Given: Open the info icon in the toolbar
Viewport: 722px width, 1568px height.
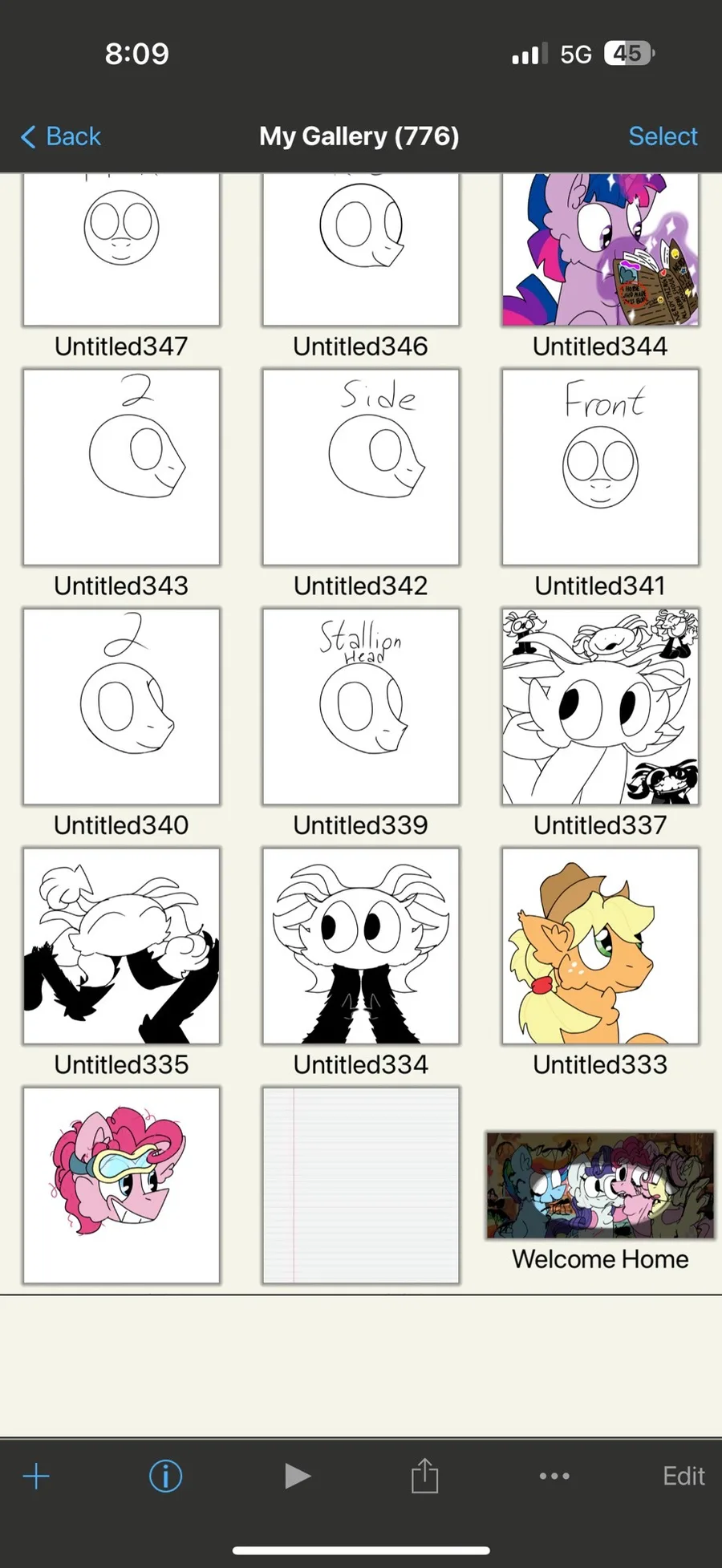Looking at the screenshot, I should click(166, 1476).
